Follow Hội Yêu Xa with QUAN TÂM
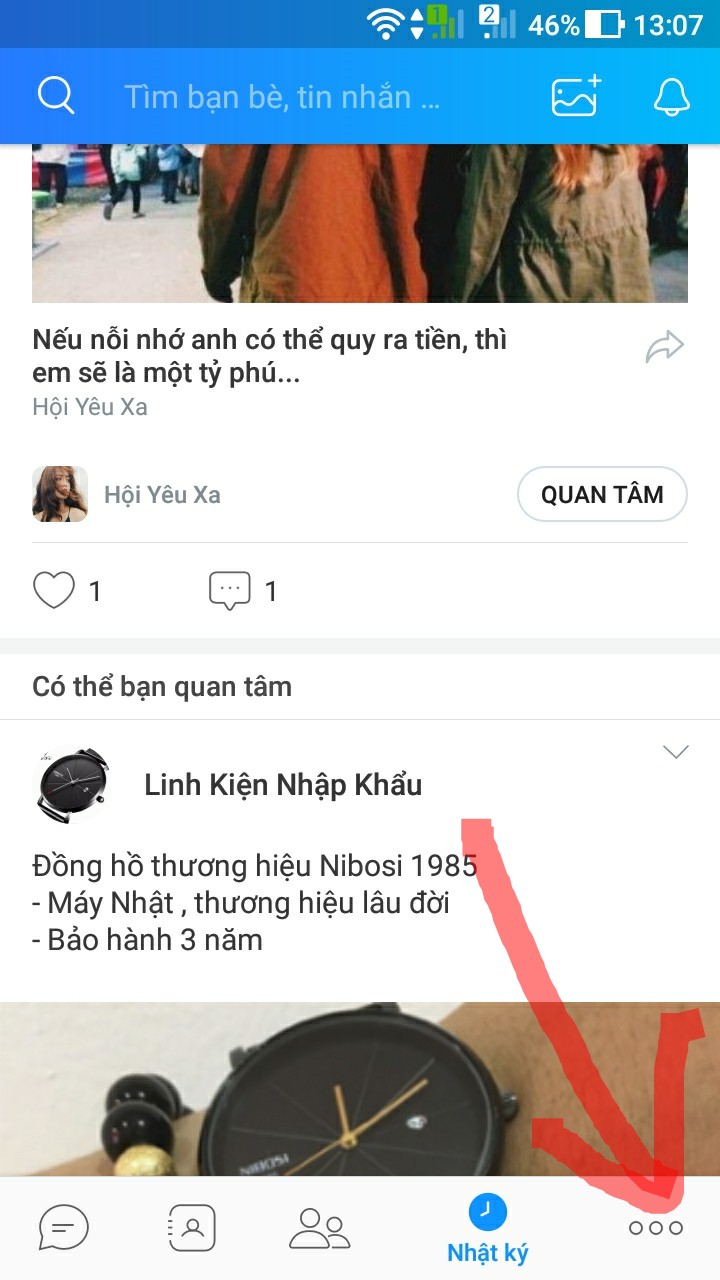The image size is (720, 1280). click(602, 494)
